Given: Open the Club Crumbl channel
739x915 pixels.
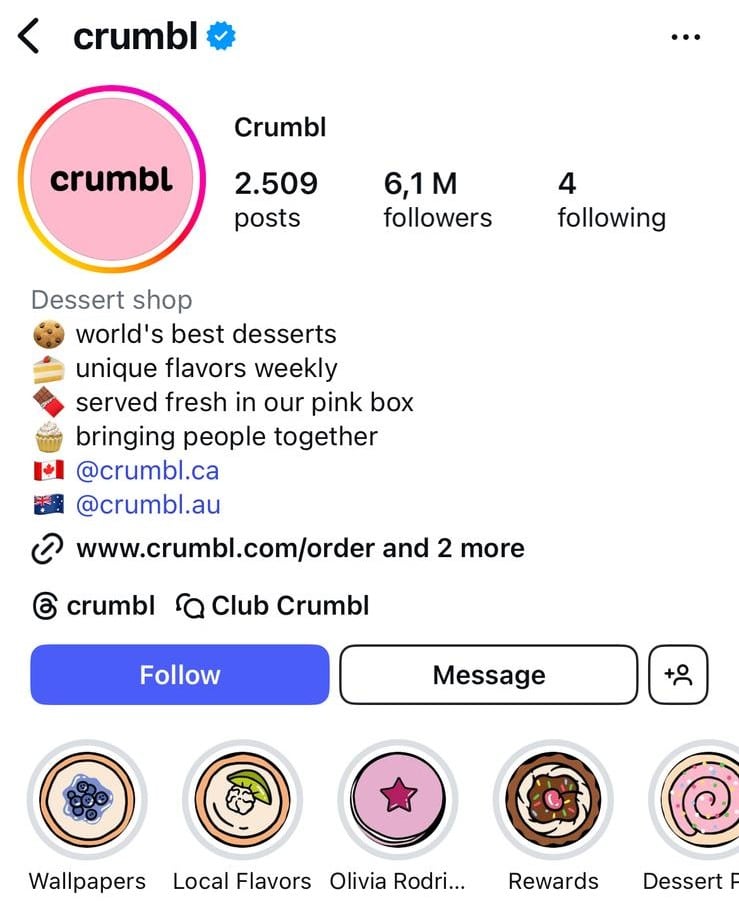Looking at the screenshot, I should [273, 605].
